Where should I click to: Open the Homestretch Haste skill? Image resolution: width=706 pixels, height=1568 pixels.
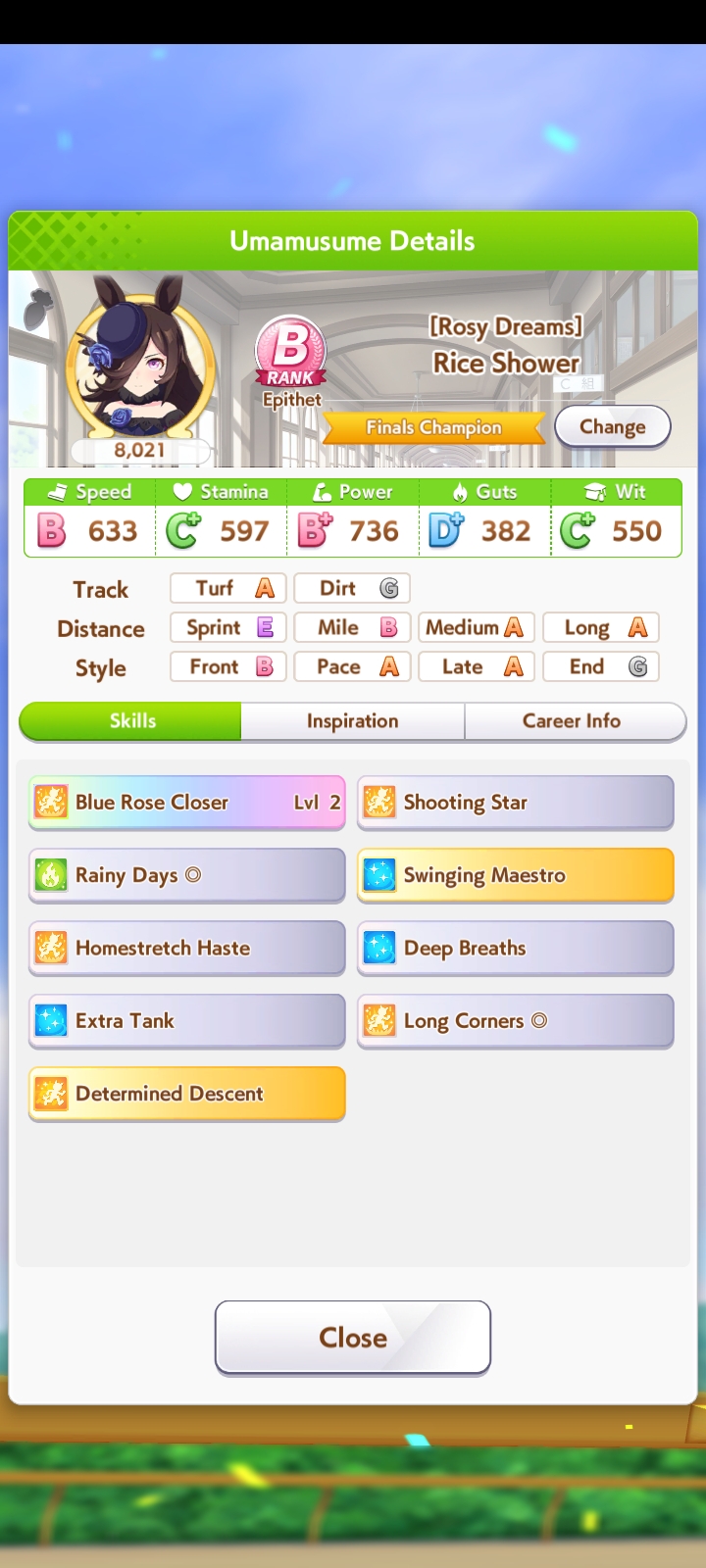pos(187,948)
